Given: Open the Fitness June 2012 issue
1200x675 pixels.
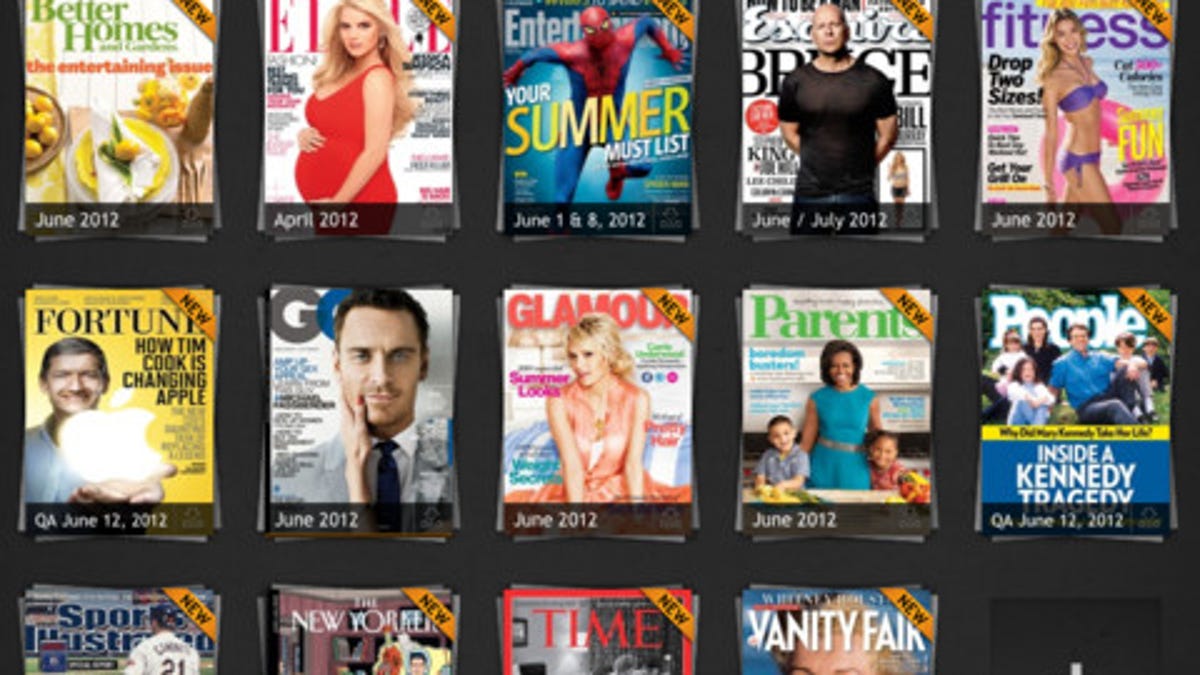Looking at the screenshot, I should click(x=1075, y=110).
